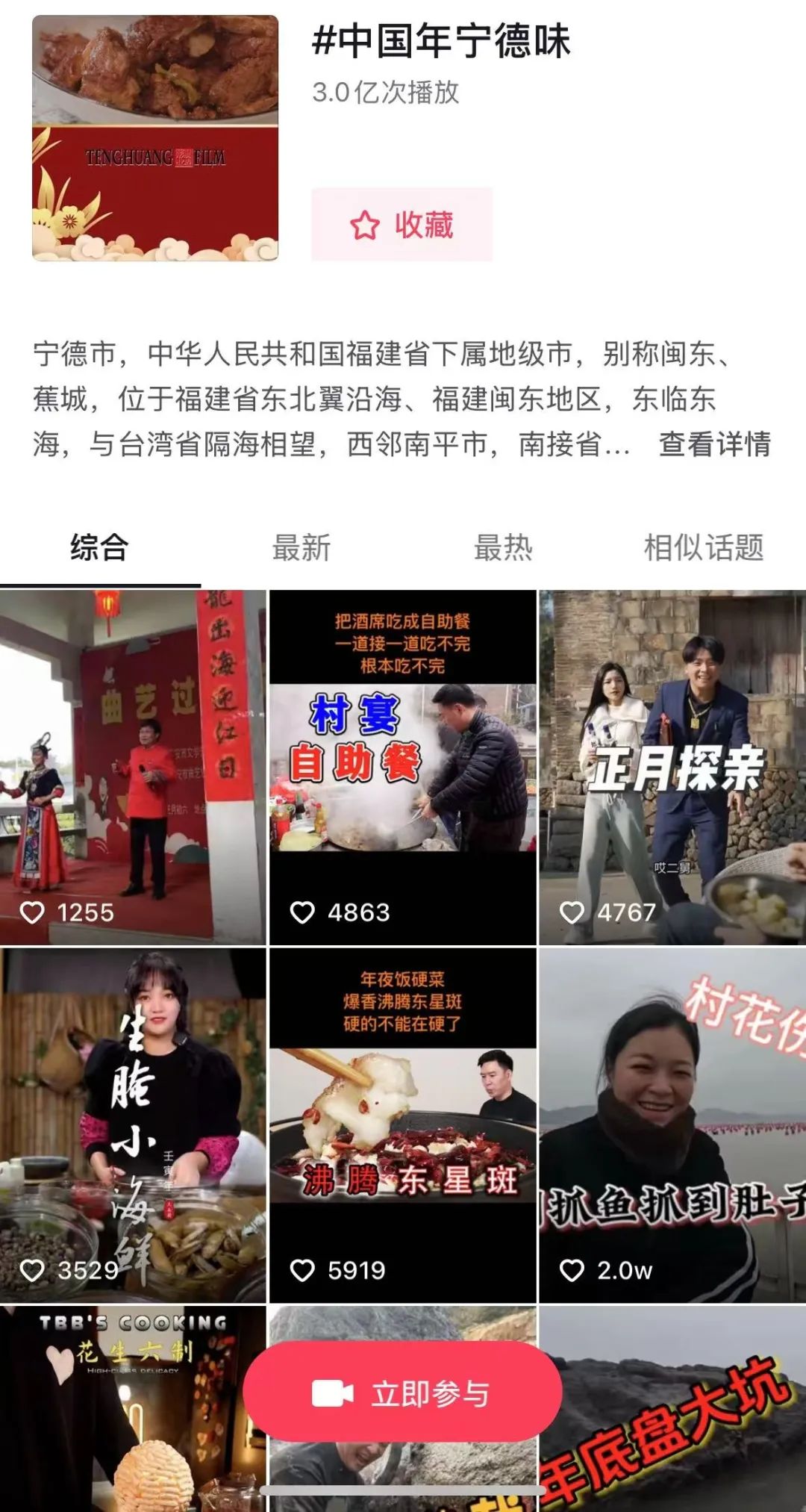
Task: Open the 抓鱼抓到肚子 video with 2.0w likes
Action: click(x=672, y=1125)
